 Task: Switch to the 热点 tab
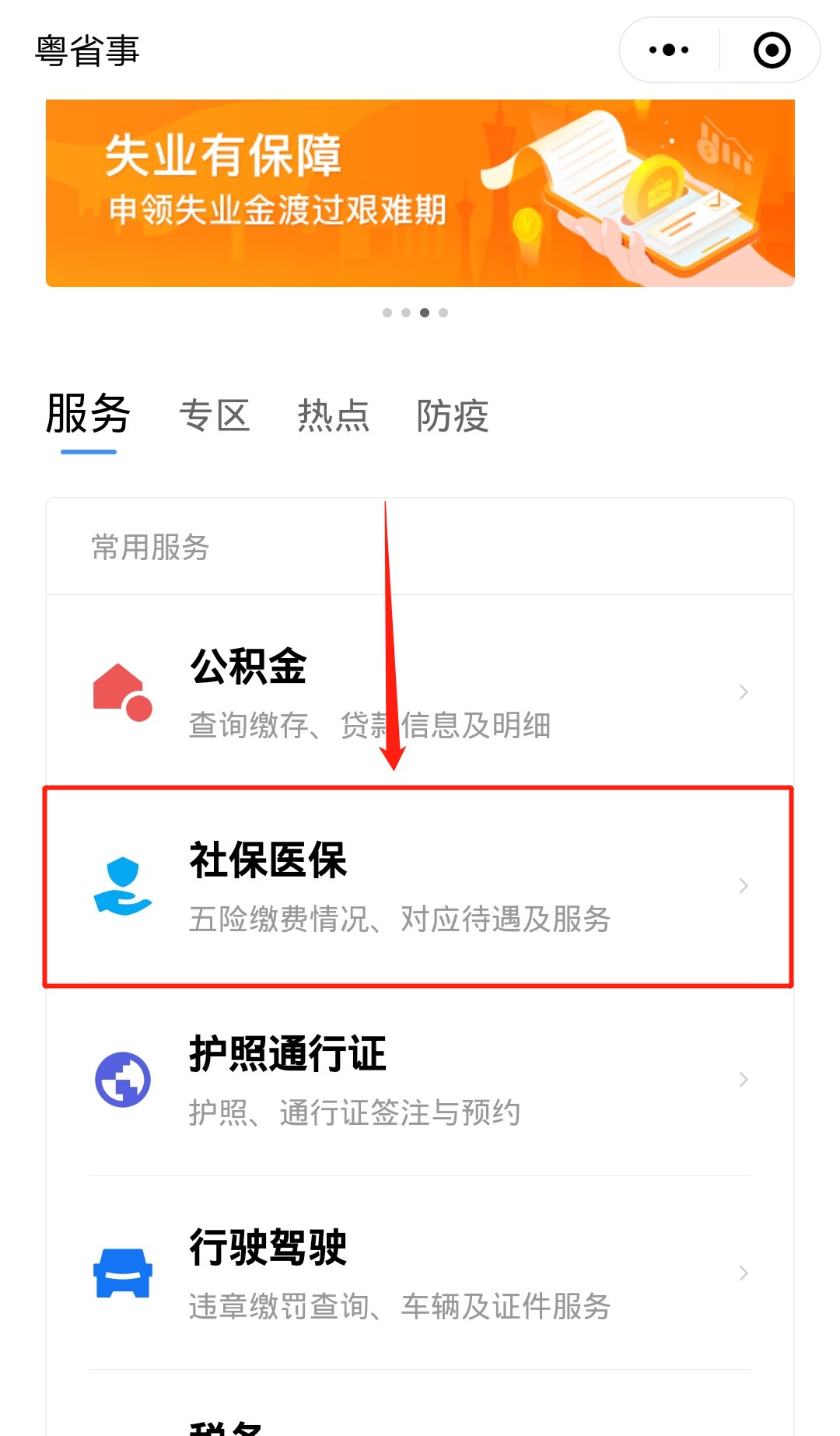[333, 415]
